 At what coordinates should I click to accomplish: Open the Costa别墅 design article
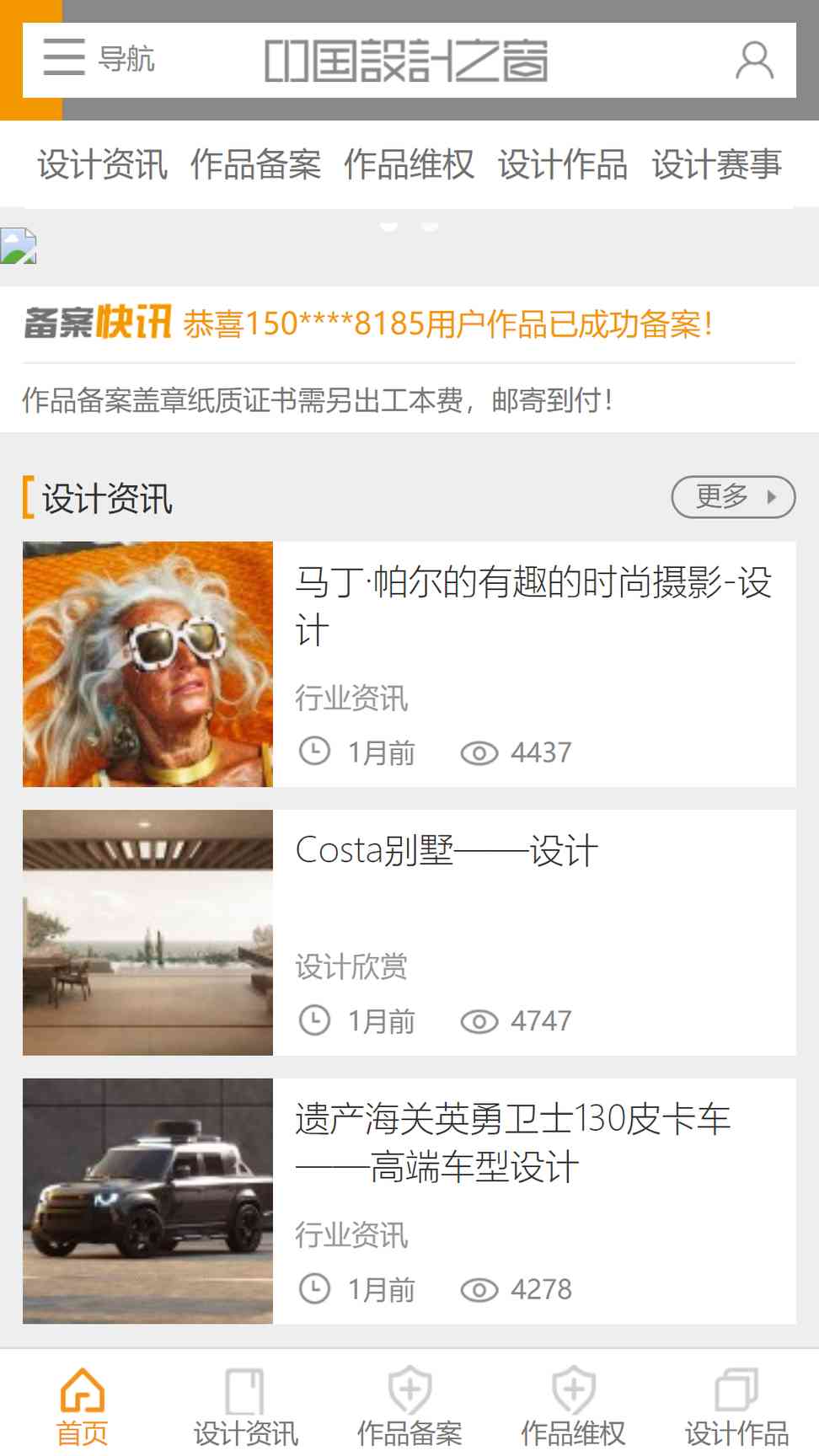click(x=409, y=933)
